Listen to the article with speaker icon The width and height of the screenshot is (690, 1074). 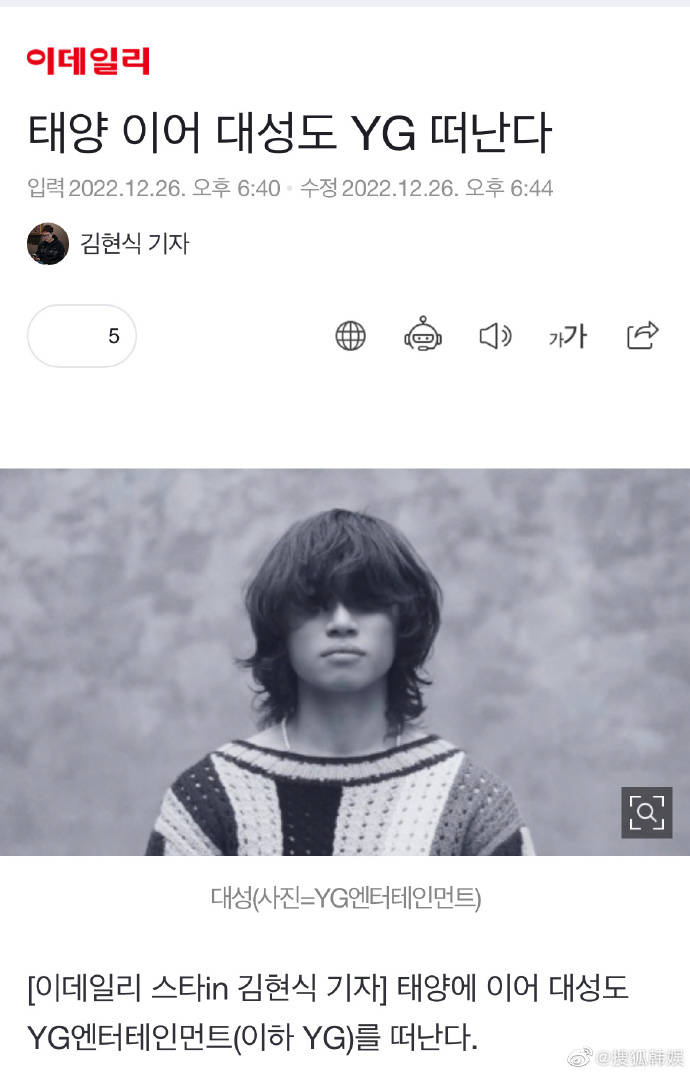(x=495, y=336)
